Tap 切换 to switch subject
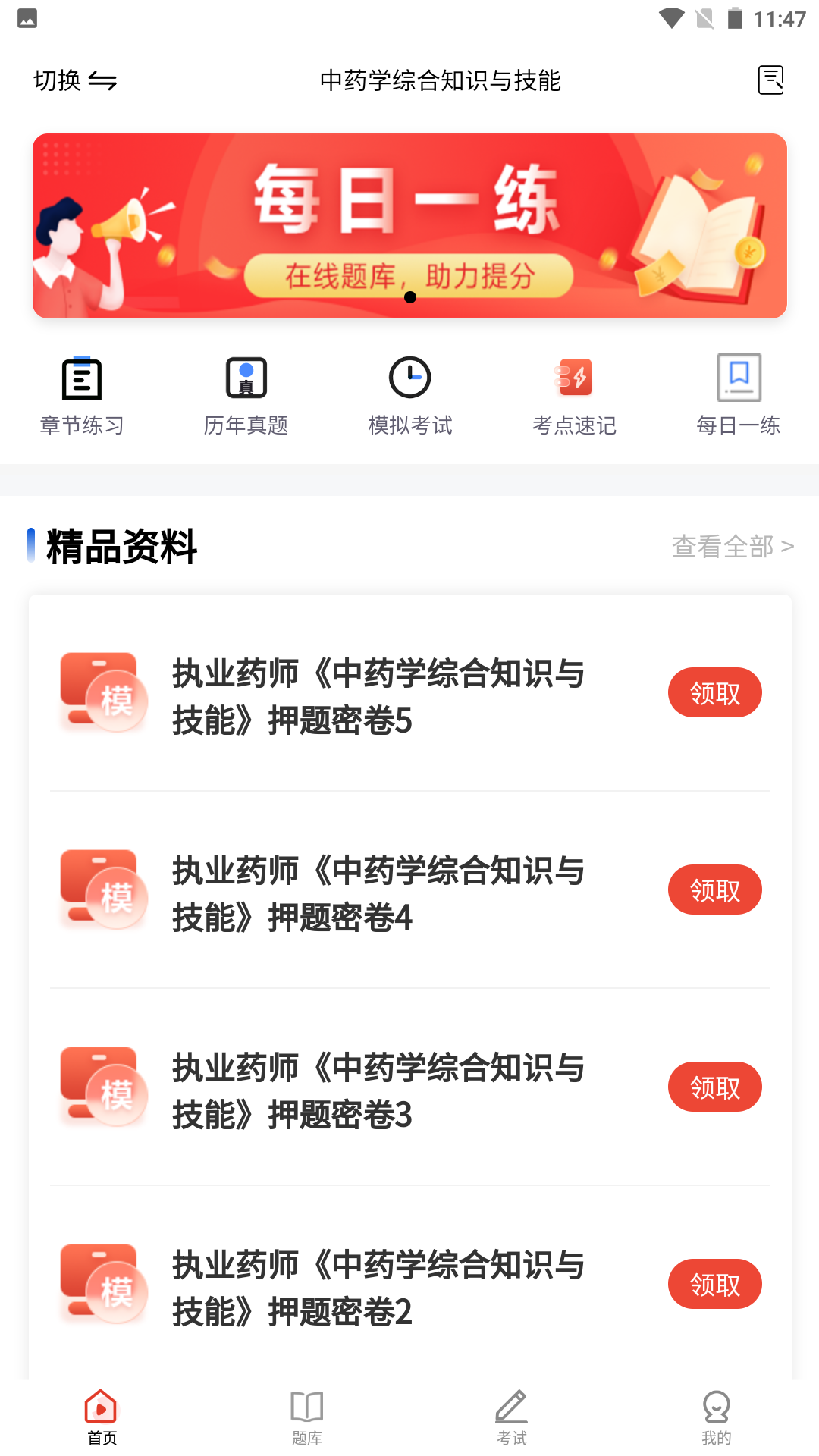 pos(75,80)
